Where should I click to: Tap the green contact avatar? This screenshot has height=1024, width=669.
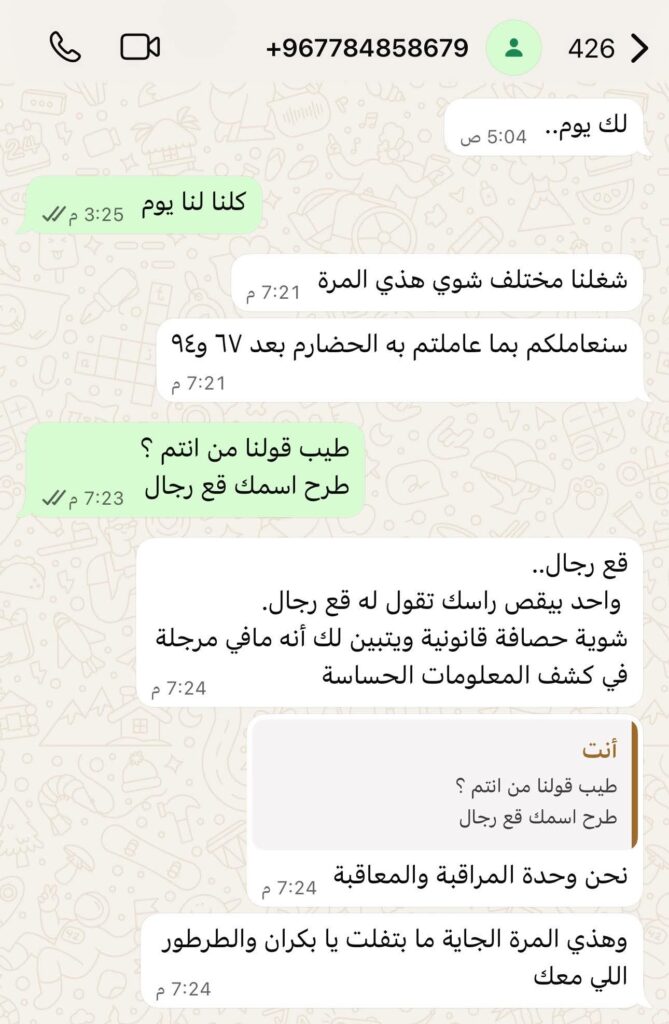514,48
